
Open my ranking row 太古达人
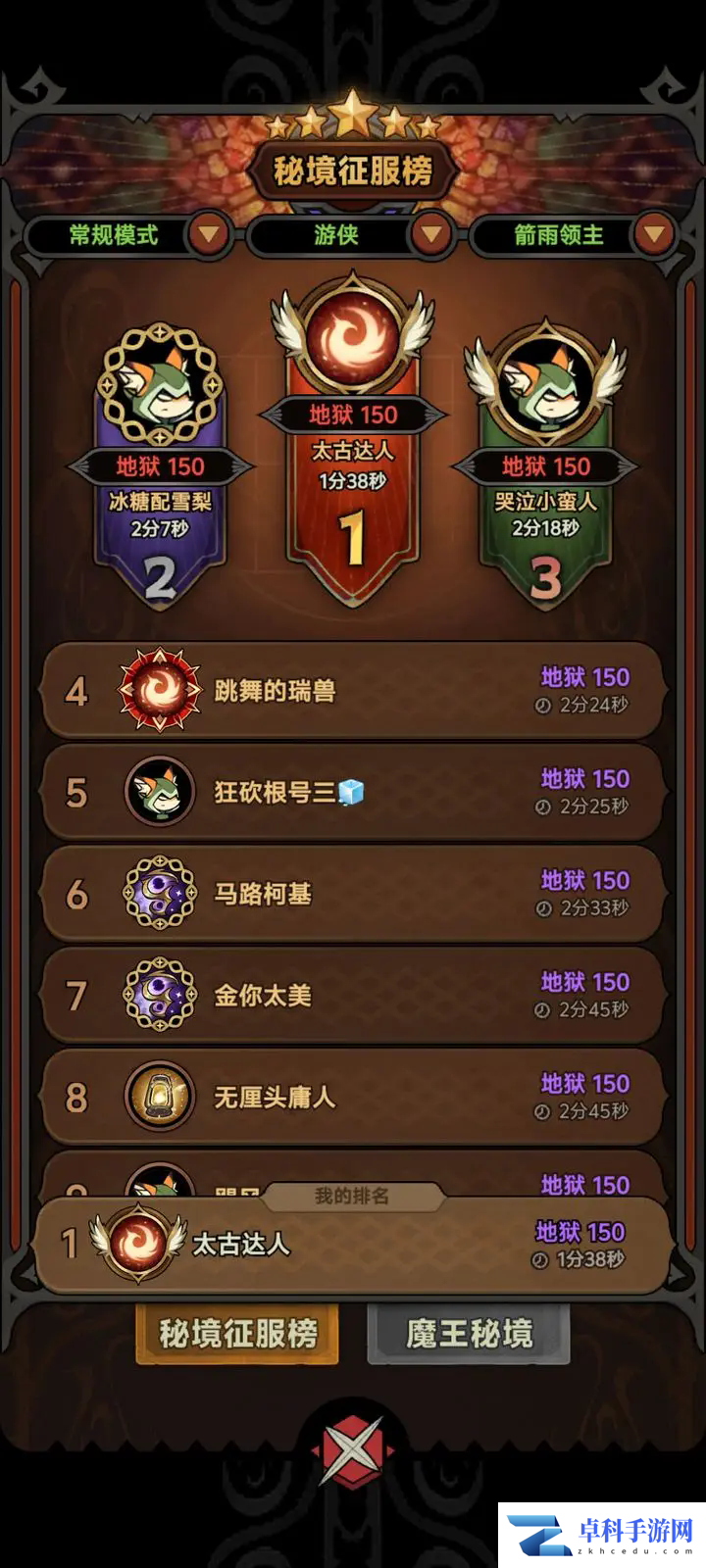353,1245
